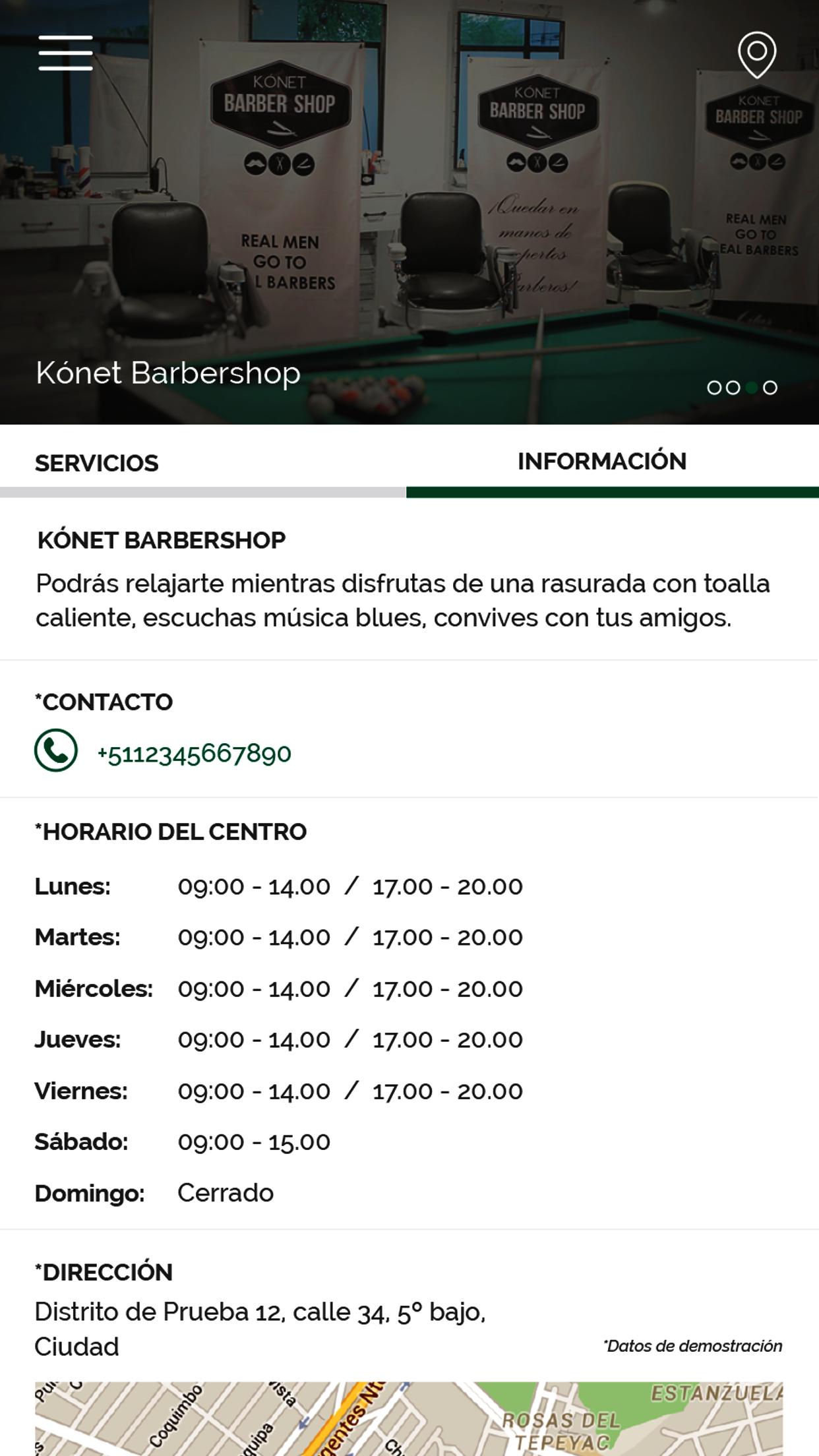Switch to the Servicios tab

[x=97, y=463]
